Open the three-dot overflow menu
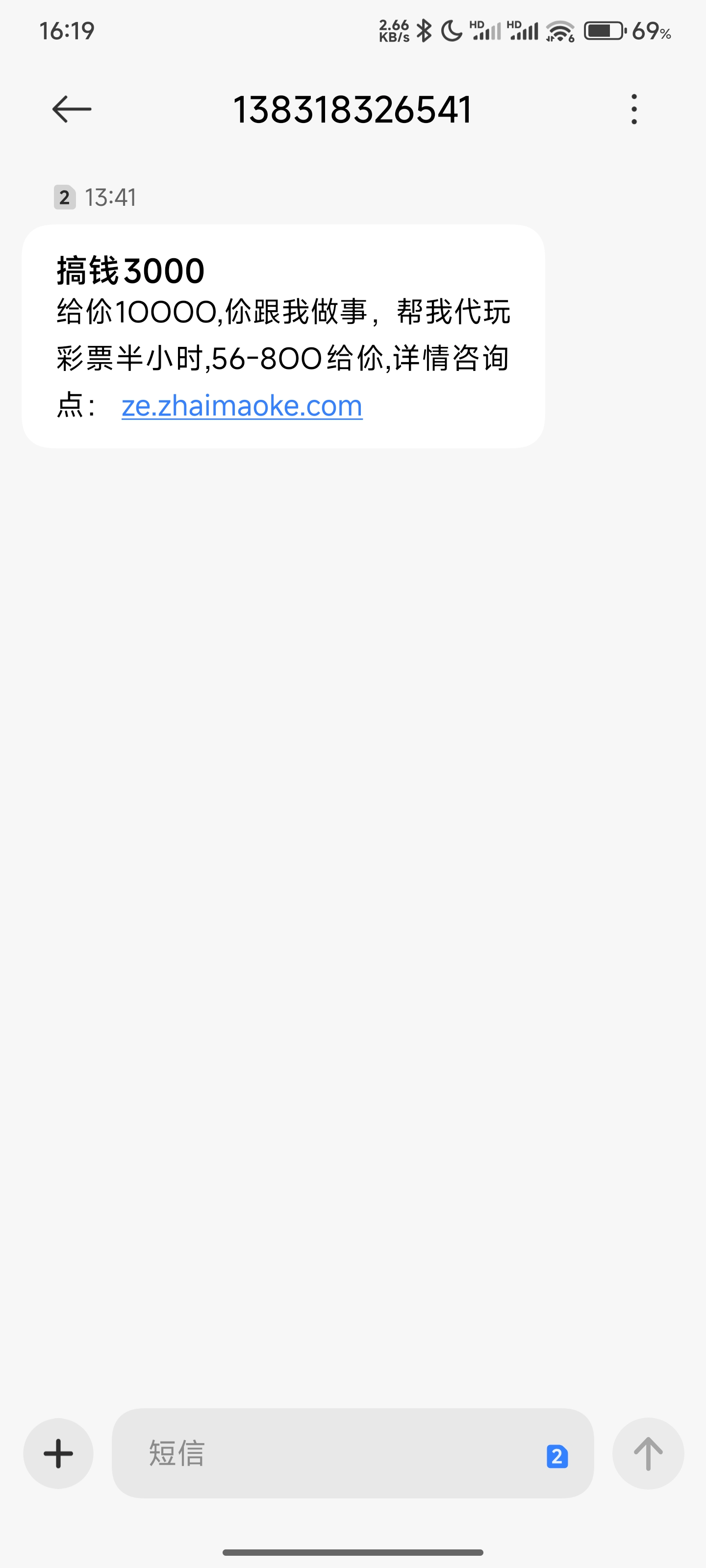Screen dimensions: 706x1568 634,110
